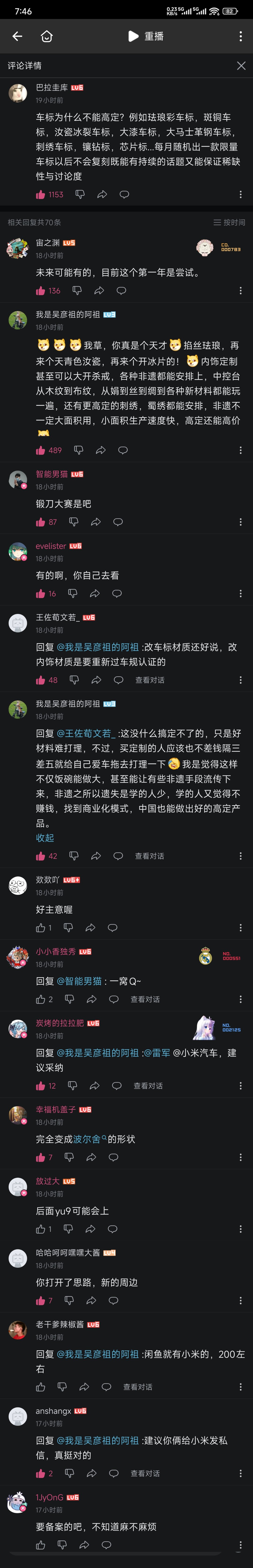Like 巴拉圭库's comment with 1153 likes

point(41,195)
